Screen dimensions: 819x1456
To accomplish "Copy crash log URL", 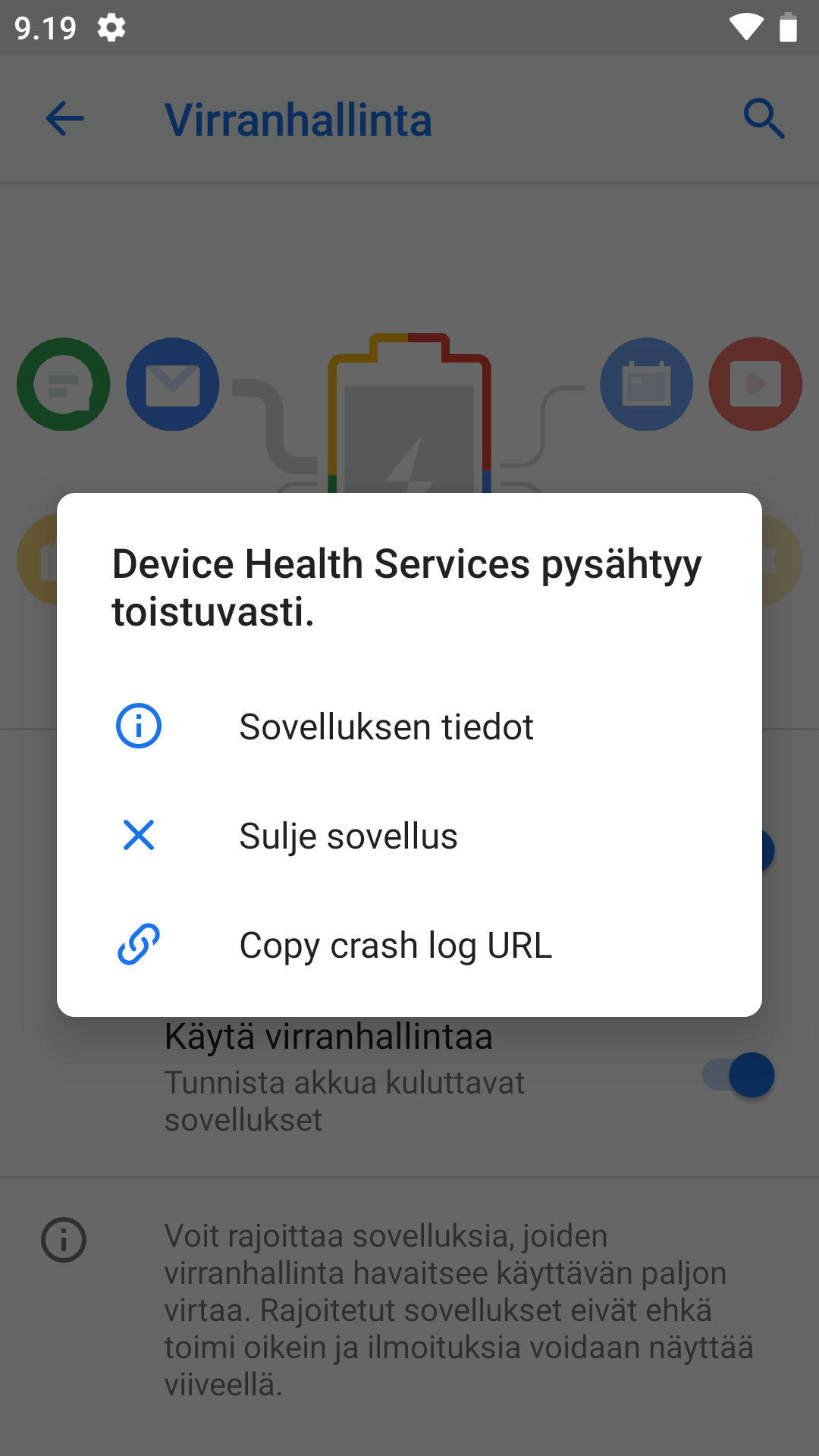I will [x=409, y=945].
